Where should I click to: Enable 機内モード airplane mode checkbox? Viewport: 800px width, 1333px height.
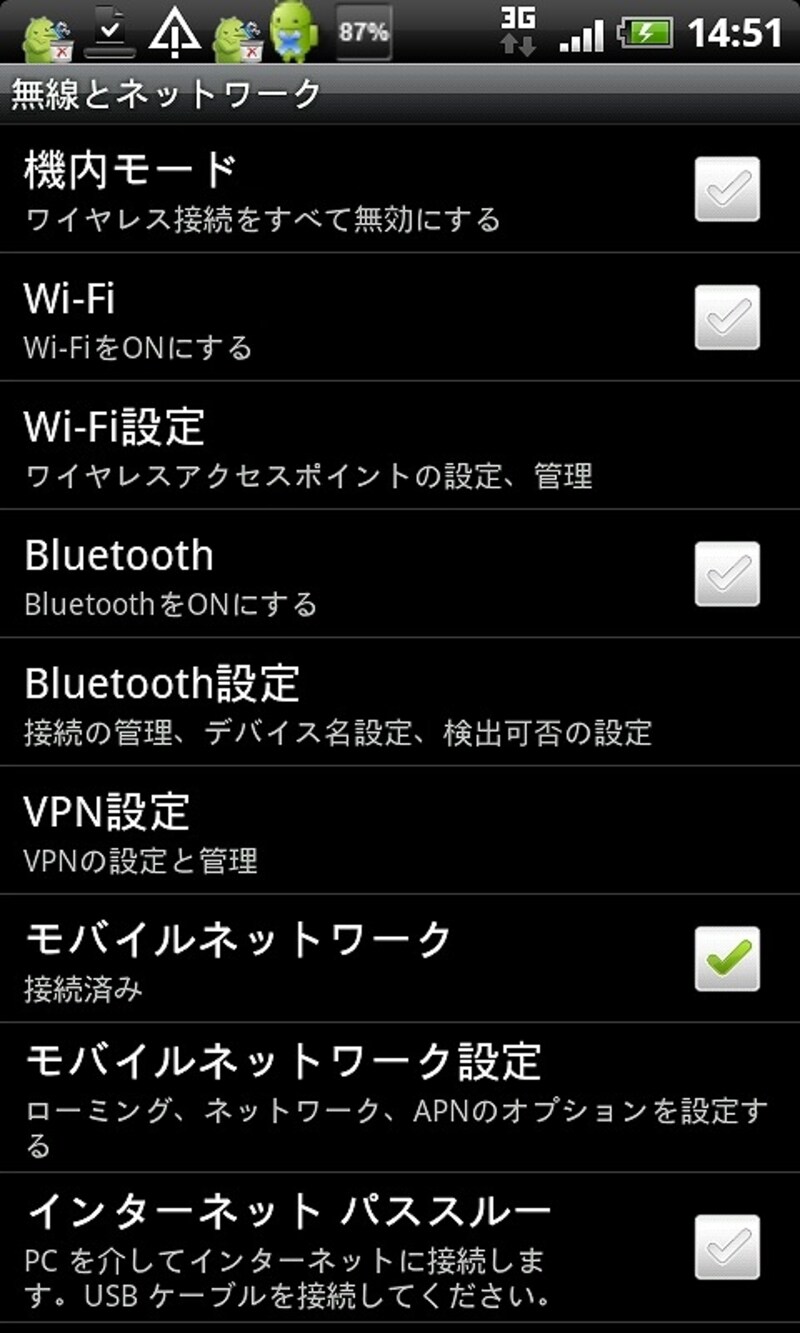pyautogui.click(x=727, y=188)
